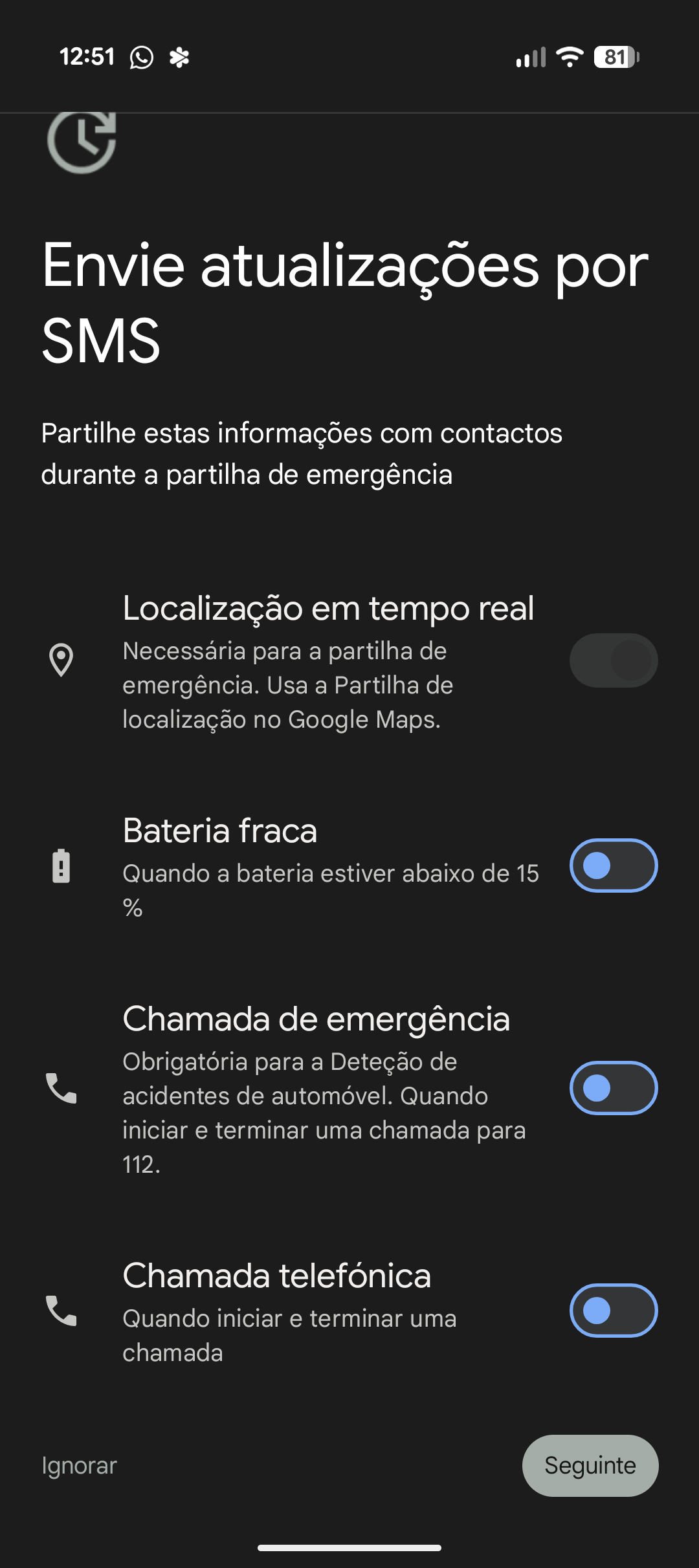Toggle the Bateria fraca switch
699x1568 pixels.
(x=614, y=866)
